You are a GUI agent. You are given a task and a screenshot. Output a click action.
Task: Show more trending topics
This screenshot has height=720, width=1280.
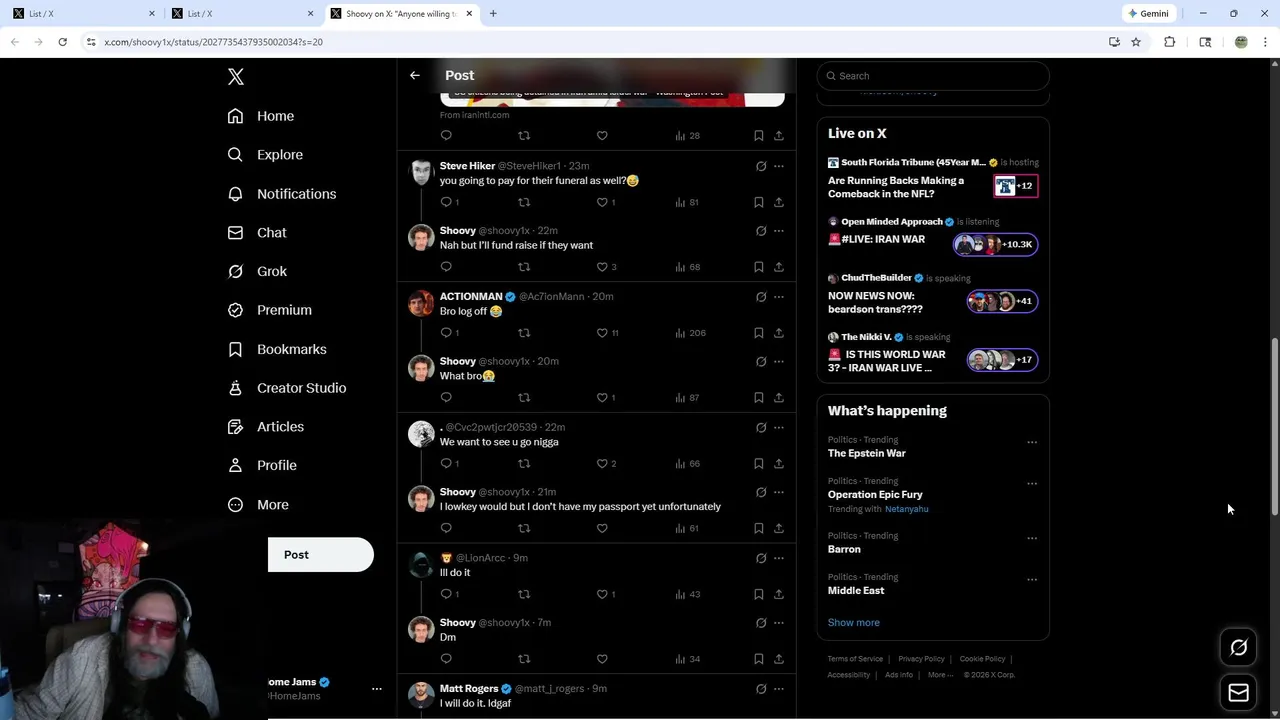click(853, 622)
